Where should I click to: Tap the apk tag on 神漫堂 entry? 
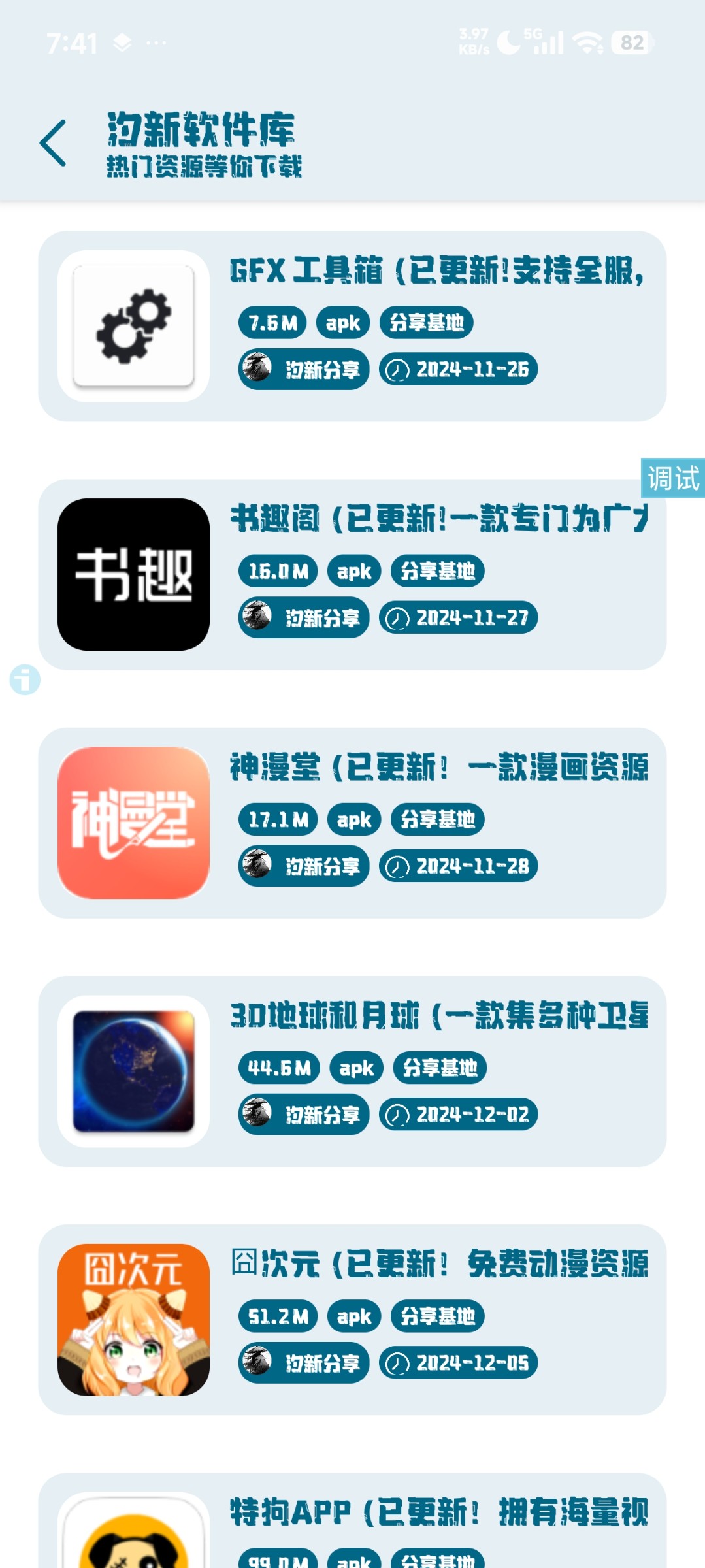click(x=353, y=819)
